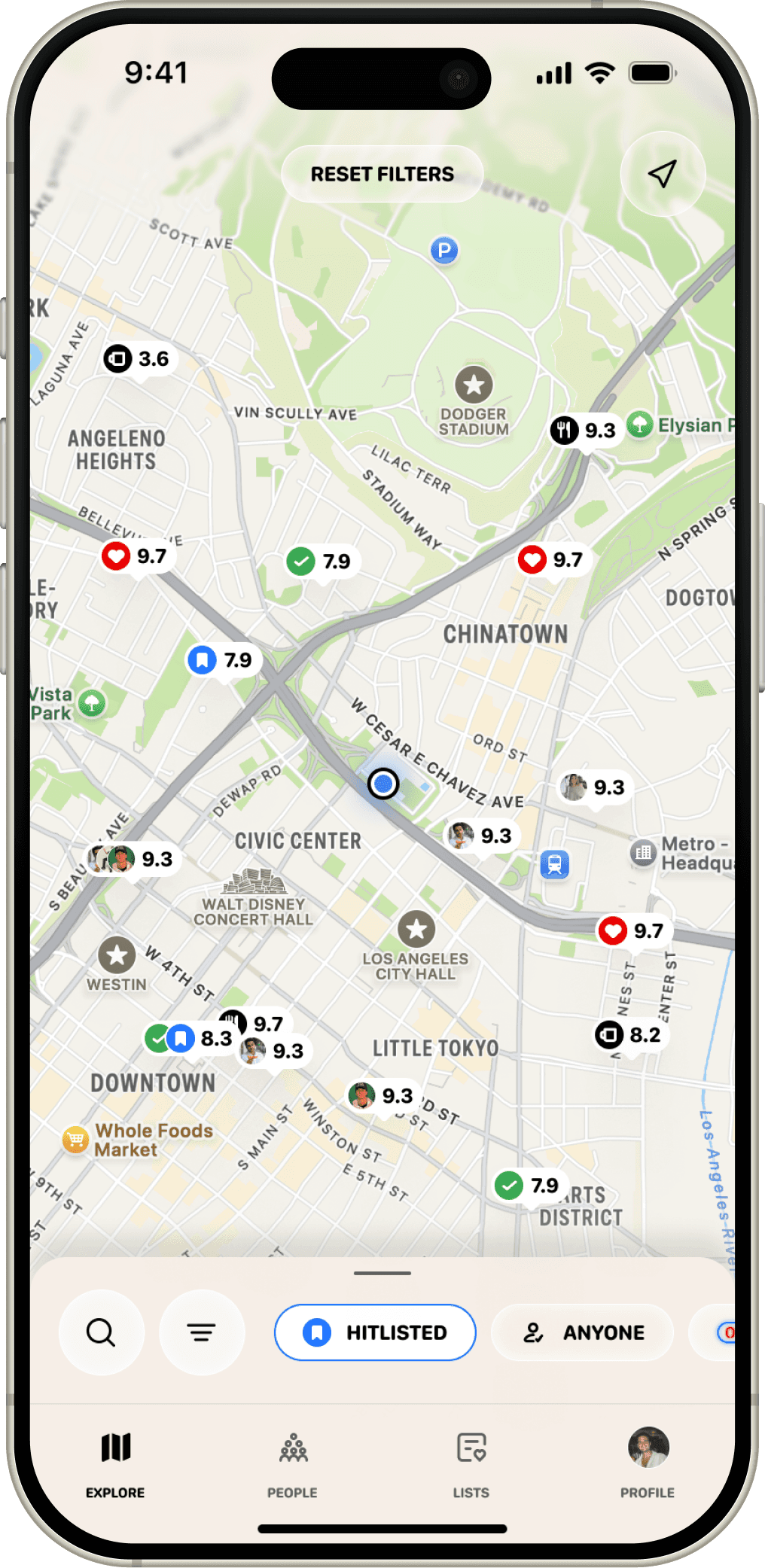The width and height of the screenshot is (765, 1568).
Task: Open the Profile tab
Action: pyautogui.click(x=648, y=1463)
